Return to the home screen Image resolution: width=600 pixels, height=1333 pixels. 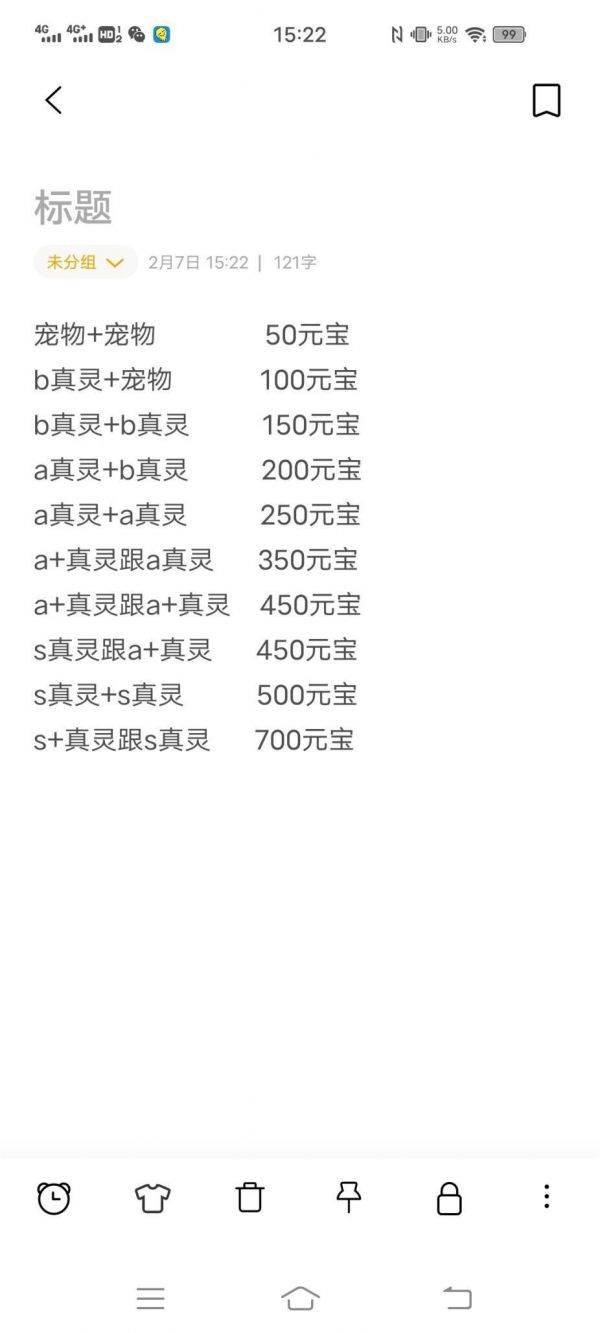(300, 1298)
